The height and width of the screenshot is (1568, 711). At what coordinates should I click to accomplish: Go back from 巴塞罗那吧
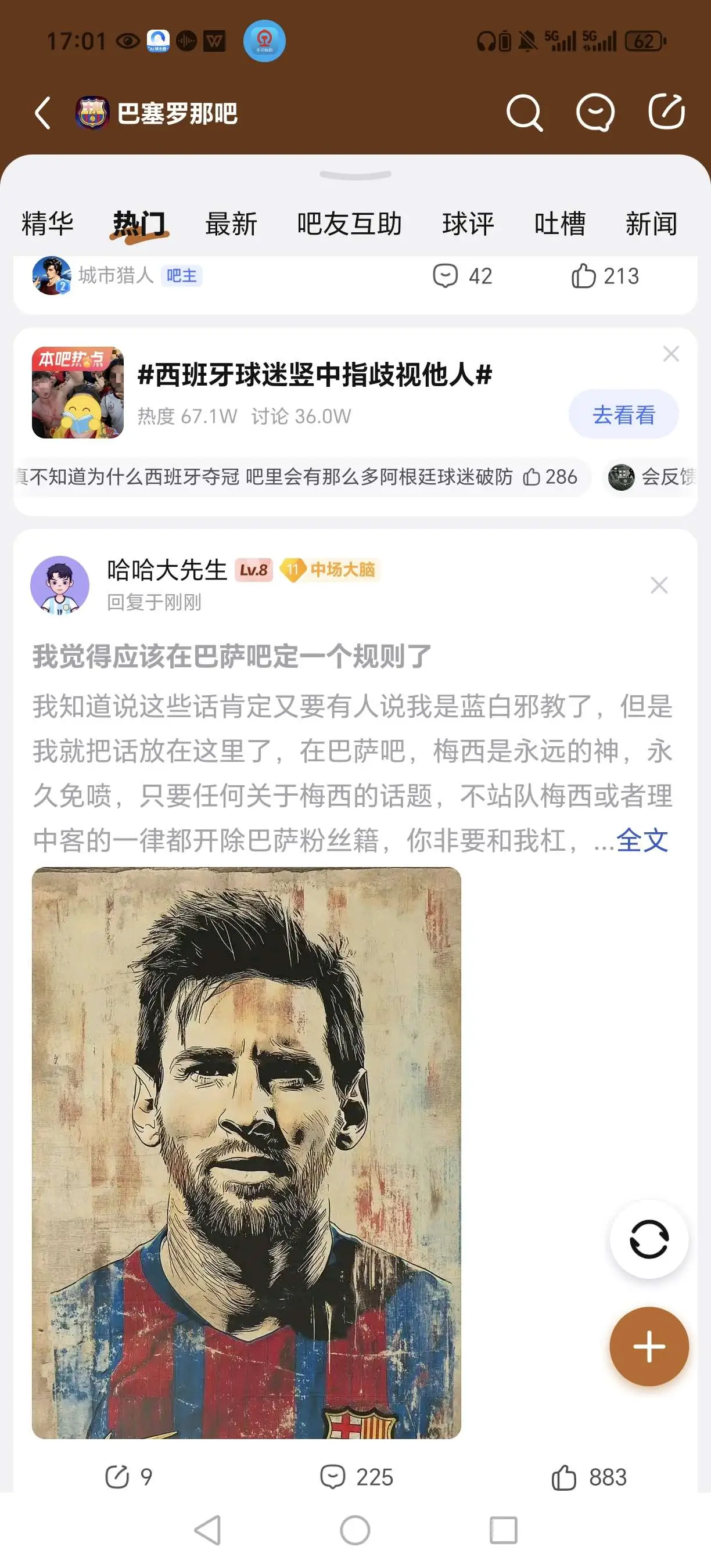point(42,113)
